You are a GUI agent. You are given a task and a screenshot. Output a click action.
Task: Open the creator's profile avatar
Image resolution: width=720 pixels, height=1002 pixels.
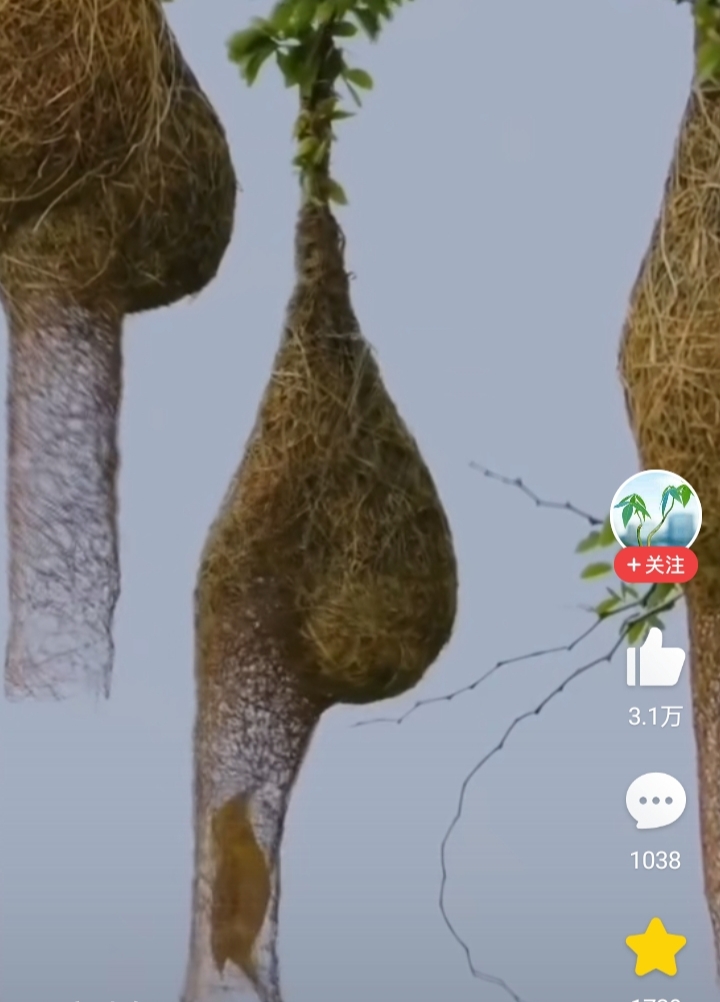655,510
